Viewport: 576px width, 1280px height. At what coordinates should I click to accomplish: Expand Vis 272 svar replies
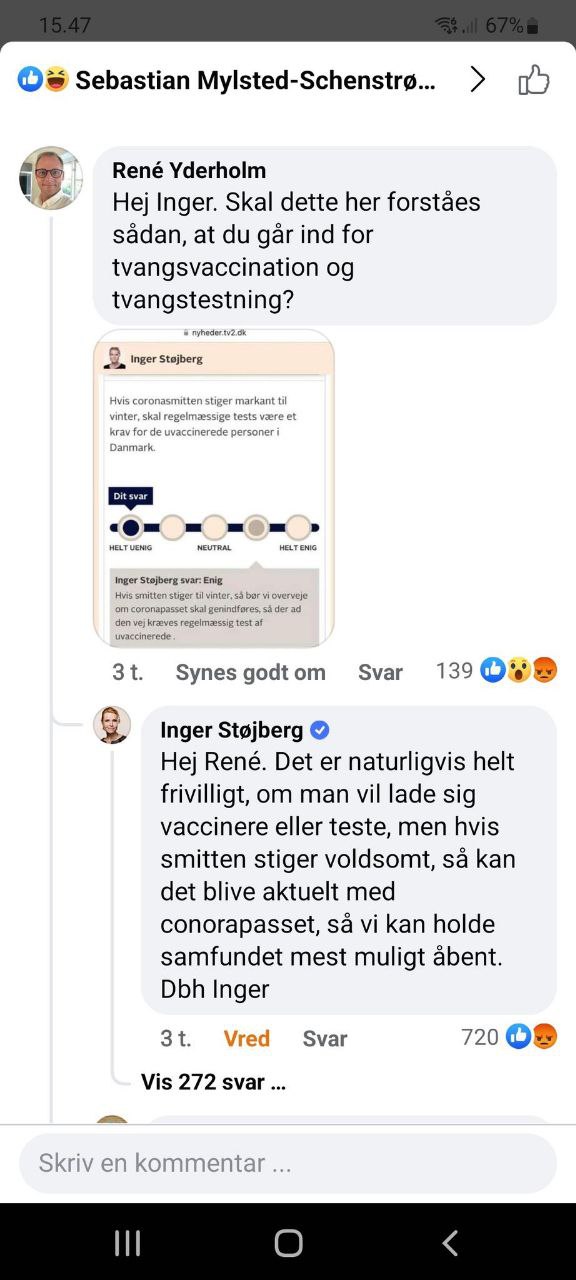click(213, 1082)
